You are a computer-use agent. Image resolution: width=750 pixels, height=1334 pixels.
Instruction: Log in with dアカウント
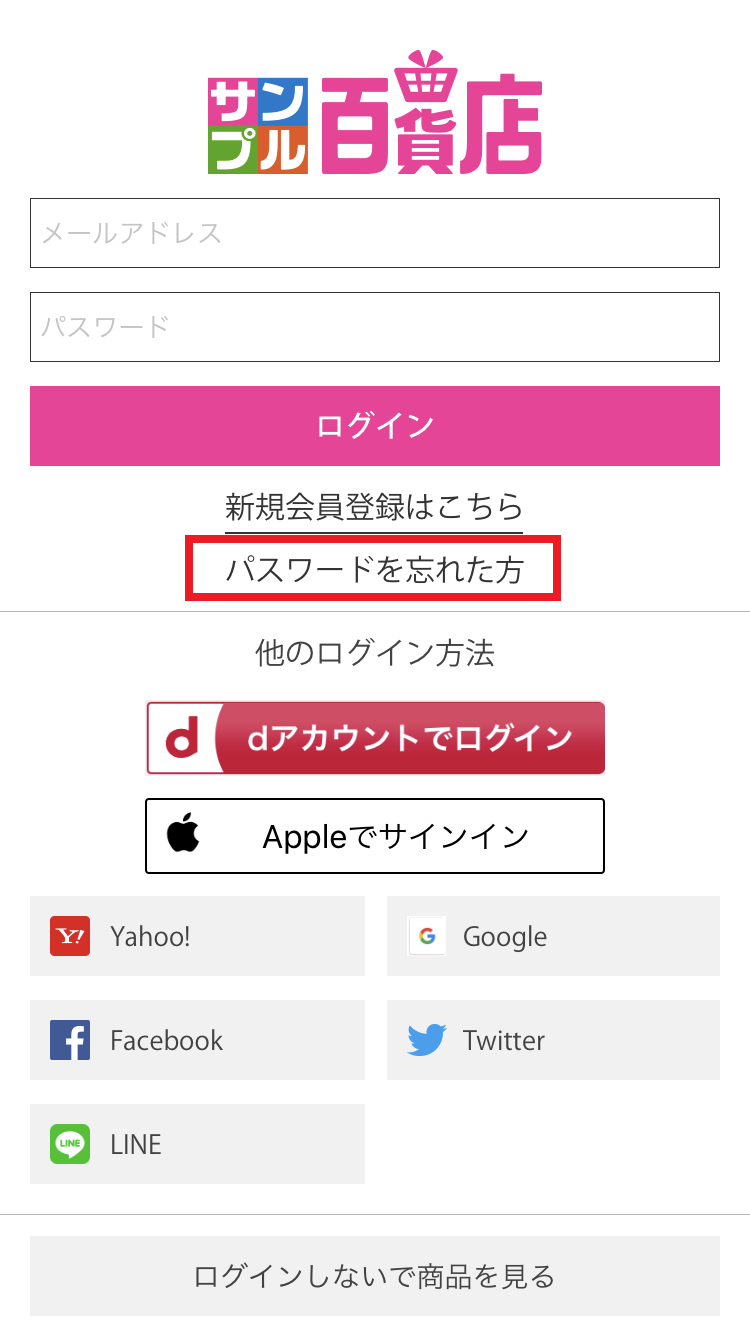[x=376, y=738]
